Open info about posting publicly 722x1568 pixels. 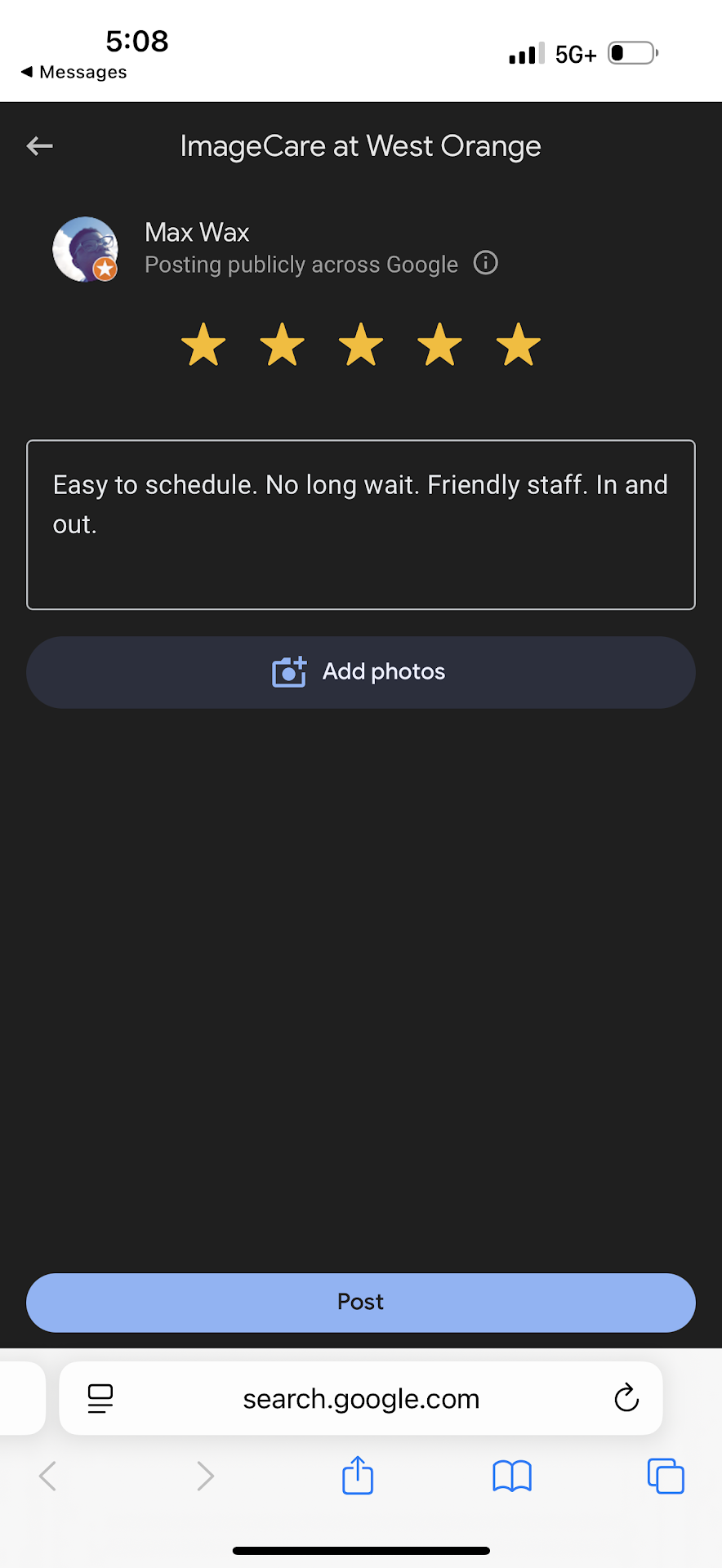click(x=485, y=263)
